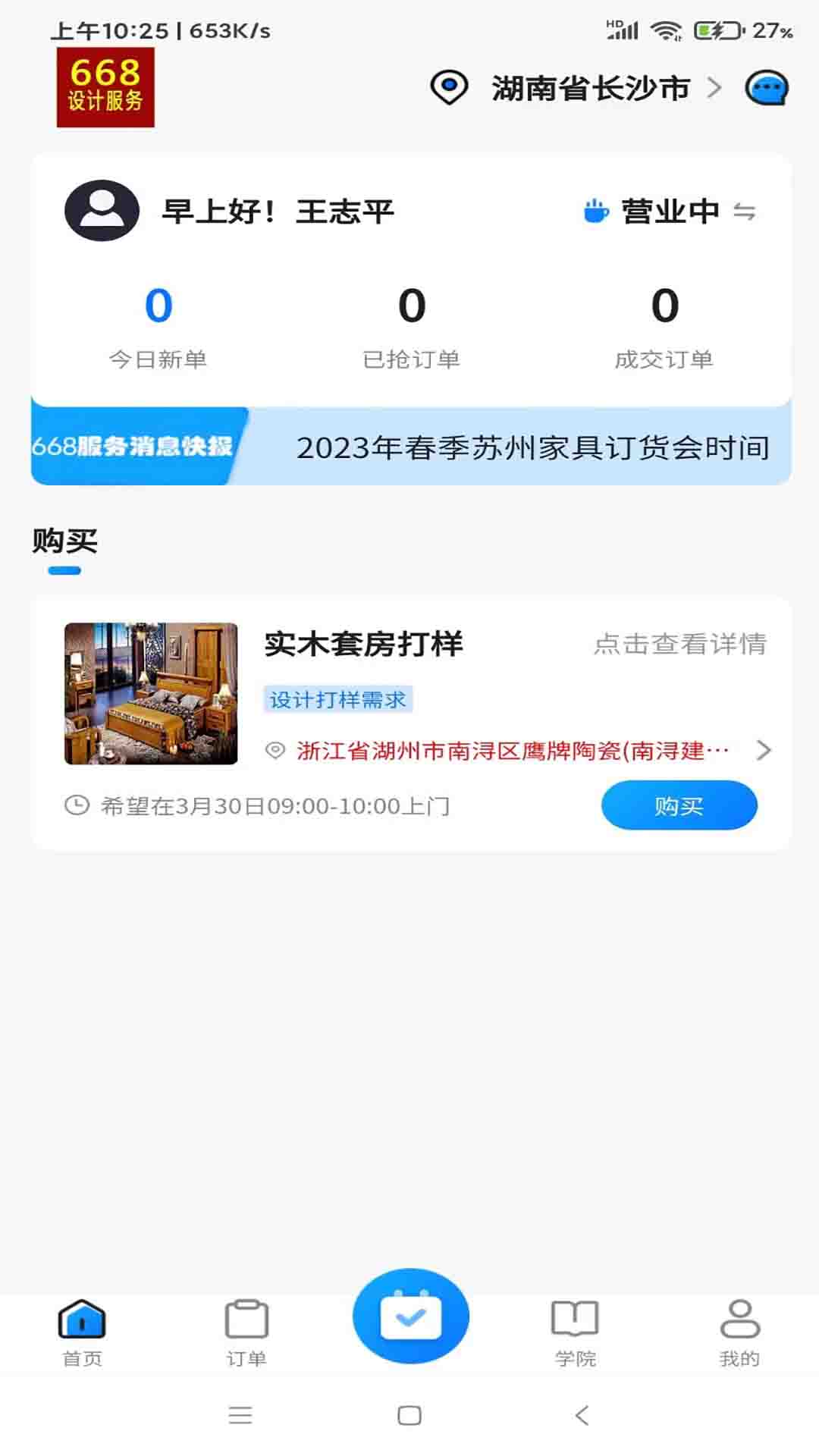Image resolution: width=819 pixels, height=1456 pixels.
Task: Switch to the 购买 section tab
Action: pos(62,541)
